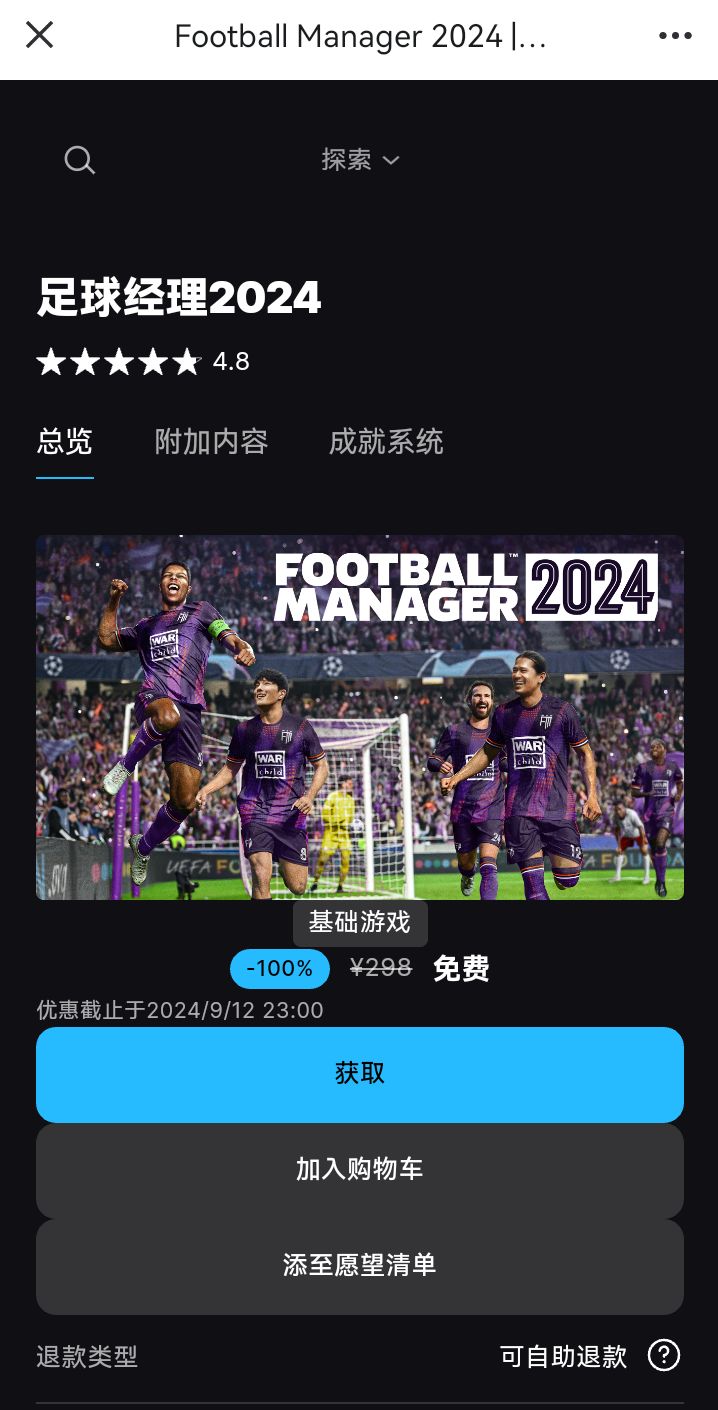
Task: View the Football Manager 2024 cover image
Action: click(x=360, y=717)
